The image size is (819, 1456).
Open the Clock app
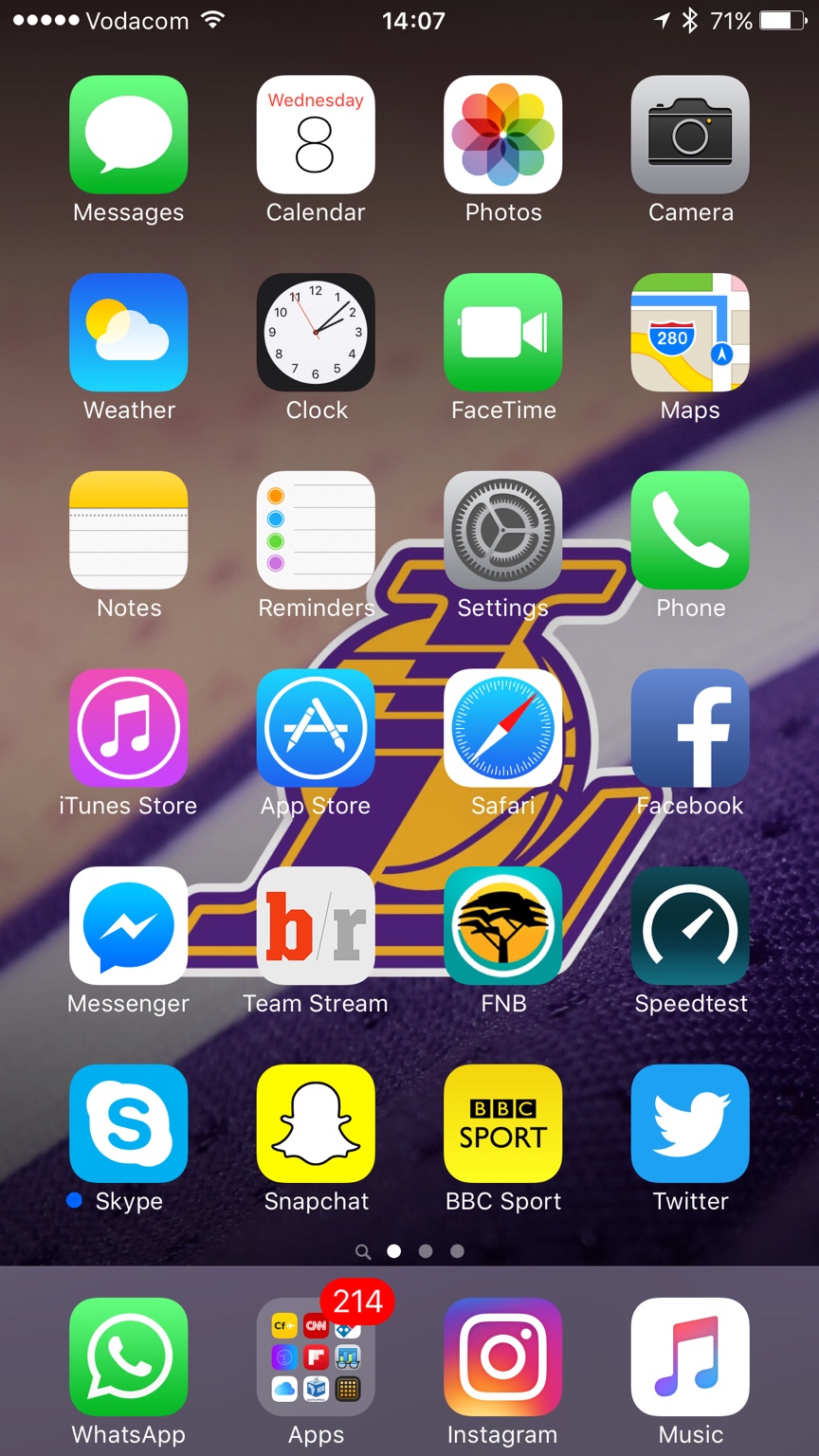click(x=316, y=333)
